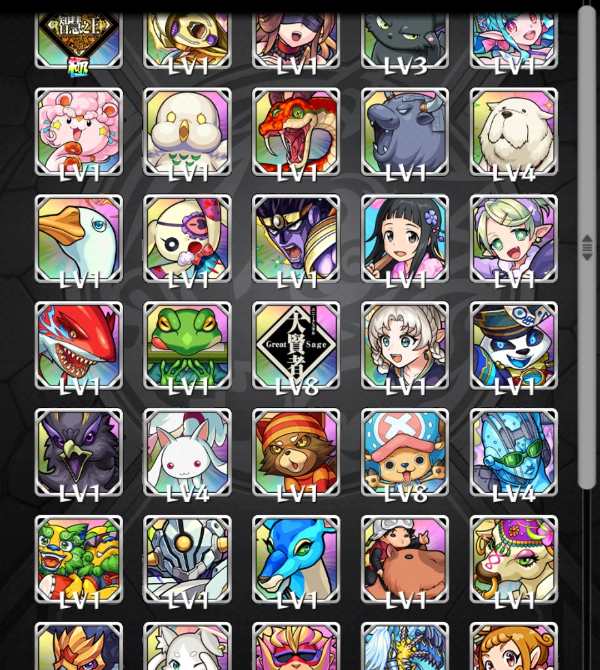Select the purple star-masked hero
Screen dimensions: 600x670
[x=296, y=238]
